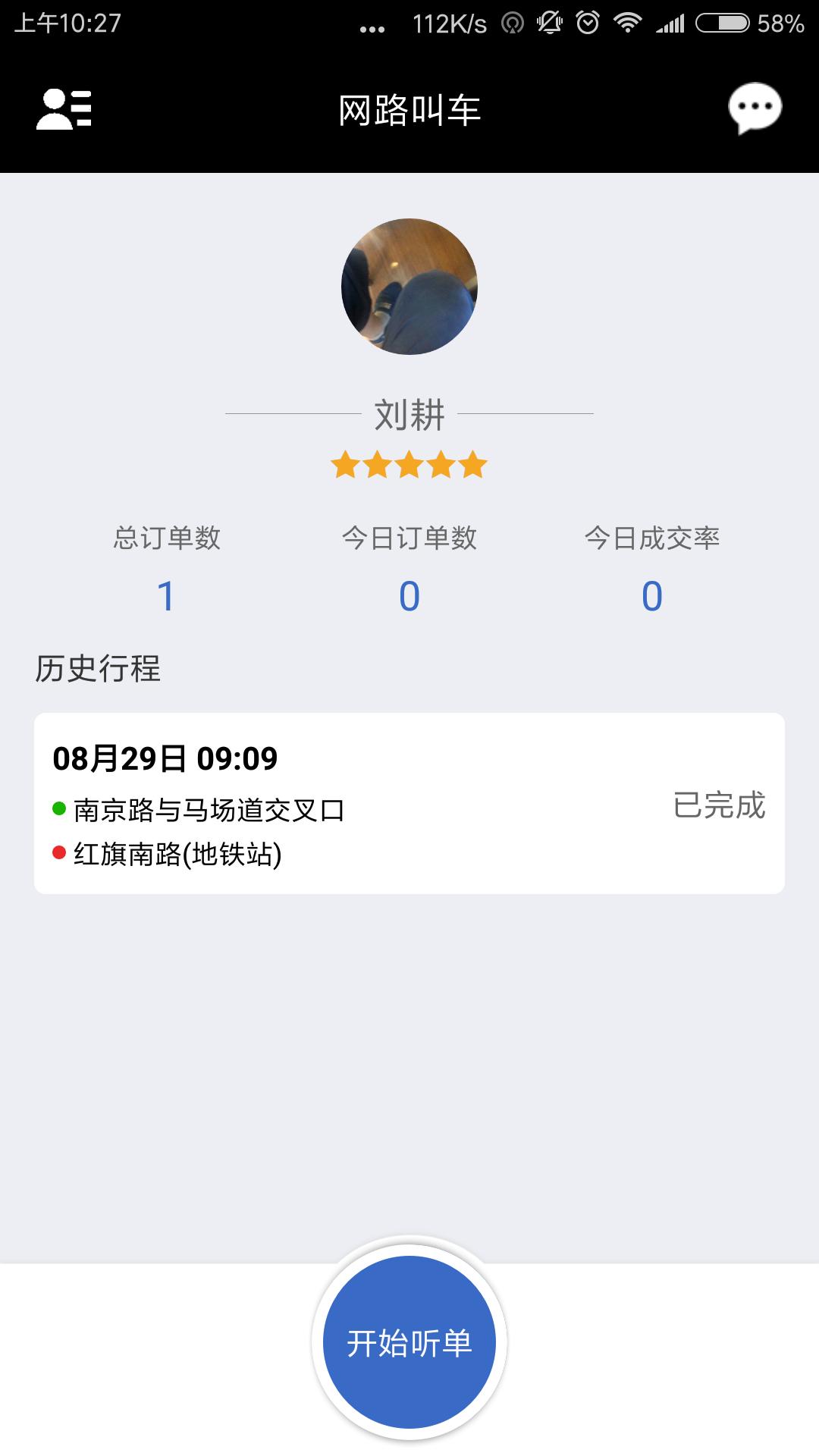This screenshot has width=819, height=1456.
Task: Tap the red destination dot
Action: [x=59, y=854]
